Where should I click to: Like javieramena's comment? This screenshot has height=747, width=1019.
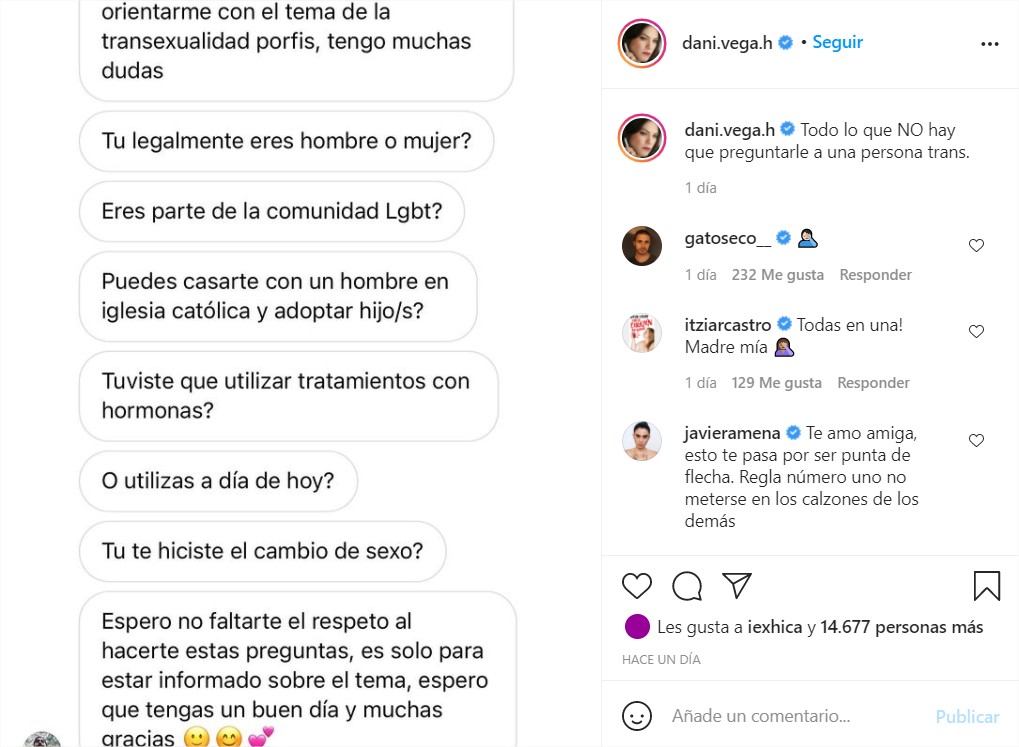pyautogui.click(x=976, y=440)
